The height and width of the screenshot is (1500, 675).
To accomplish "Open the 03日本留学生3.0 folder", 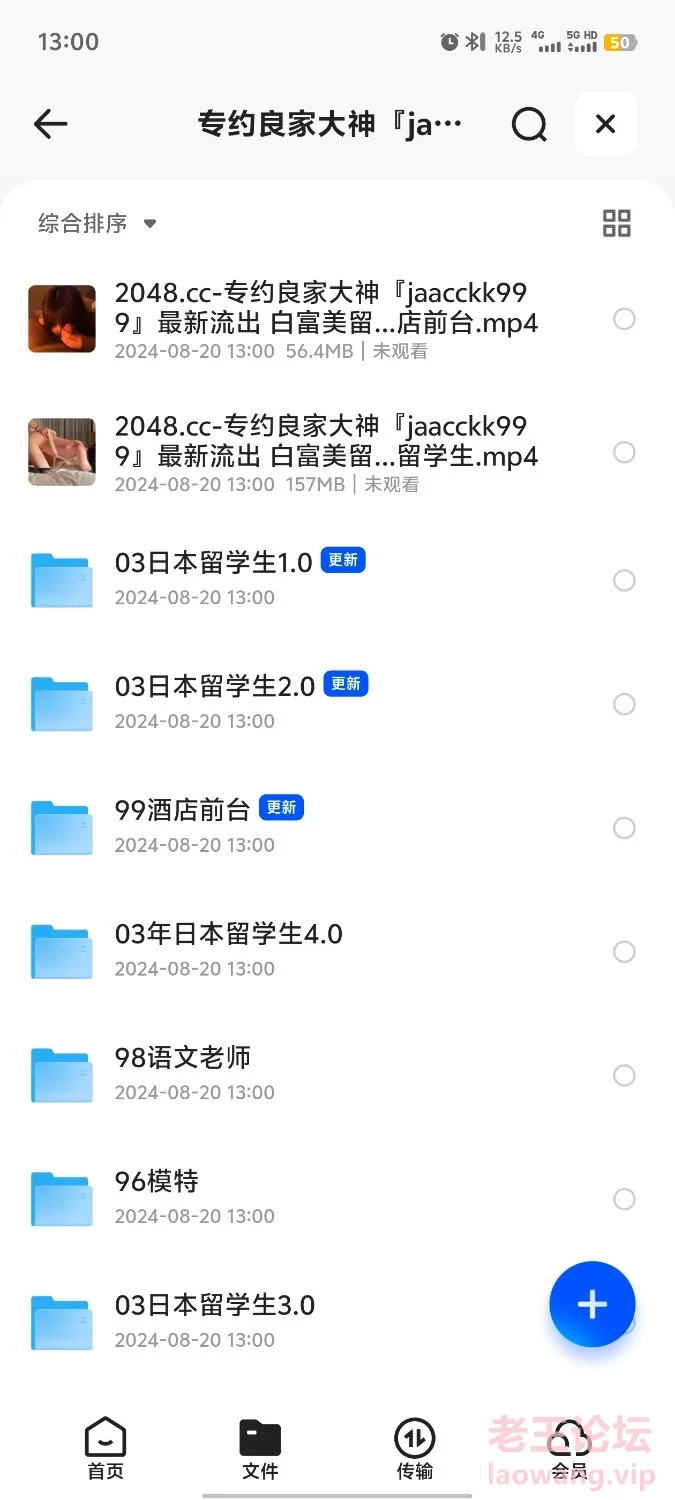I will 214,1320.
